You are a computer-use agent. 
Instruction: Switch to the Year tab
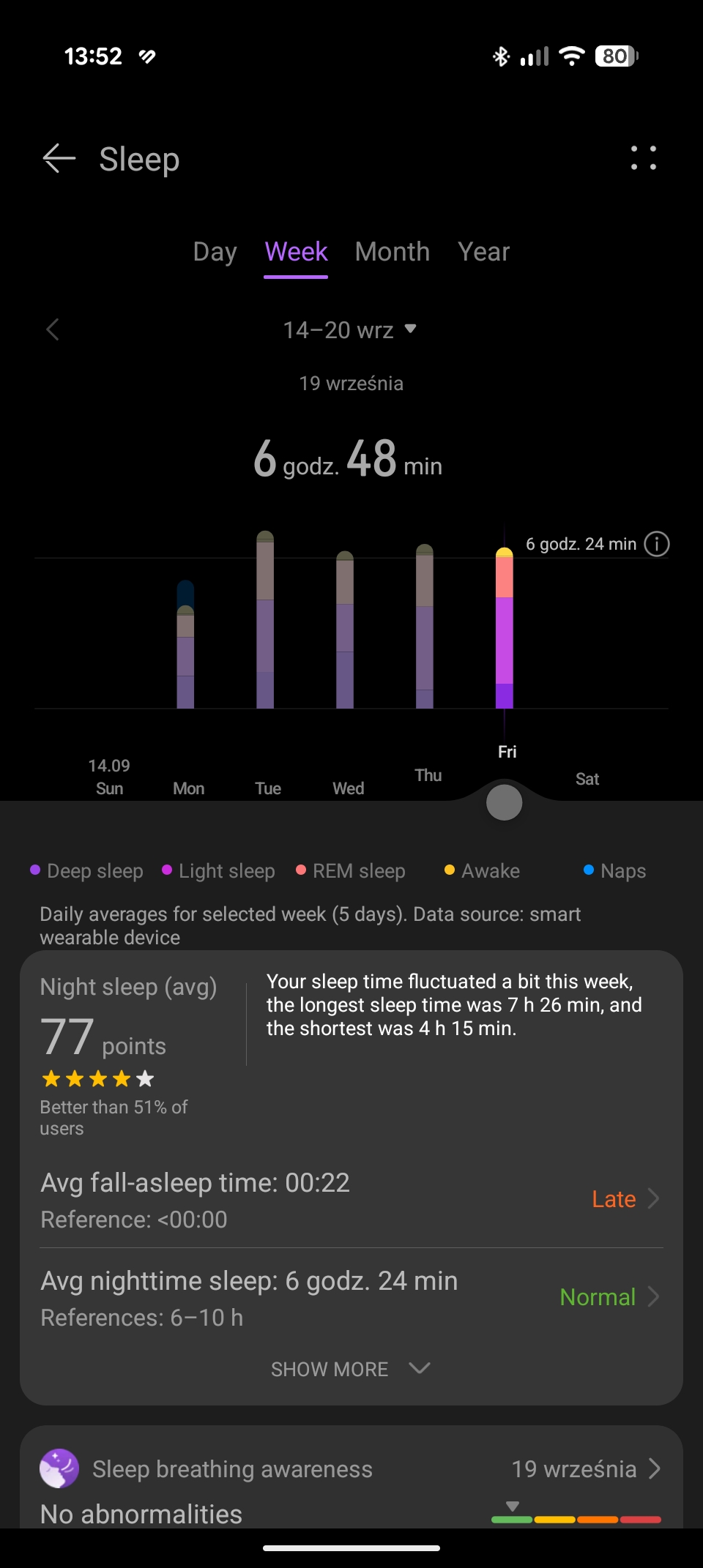click(483, 252)
